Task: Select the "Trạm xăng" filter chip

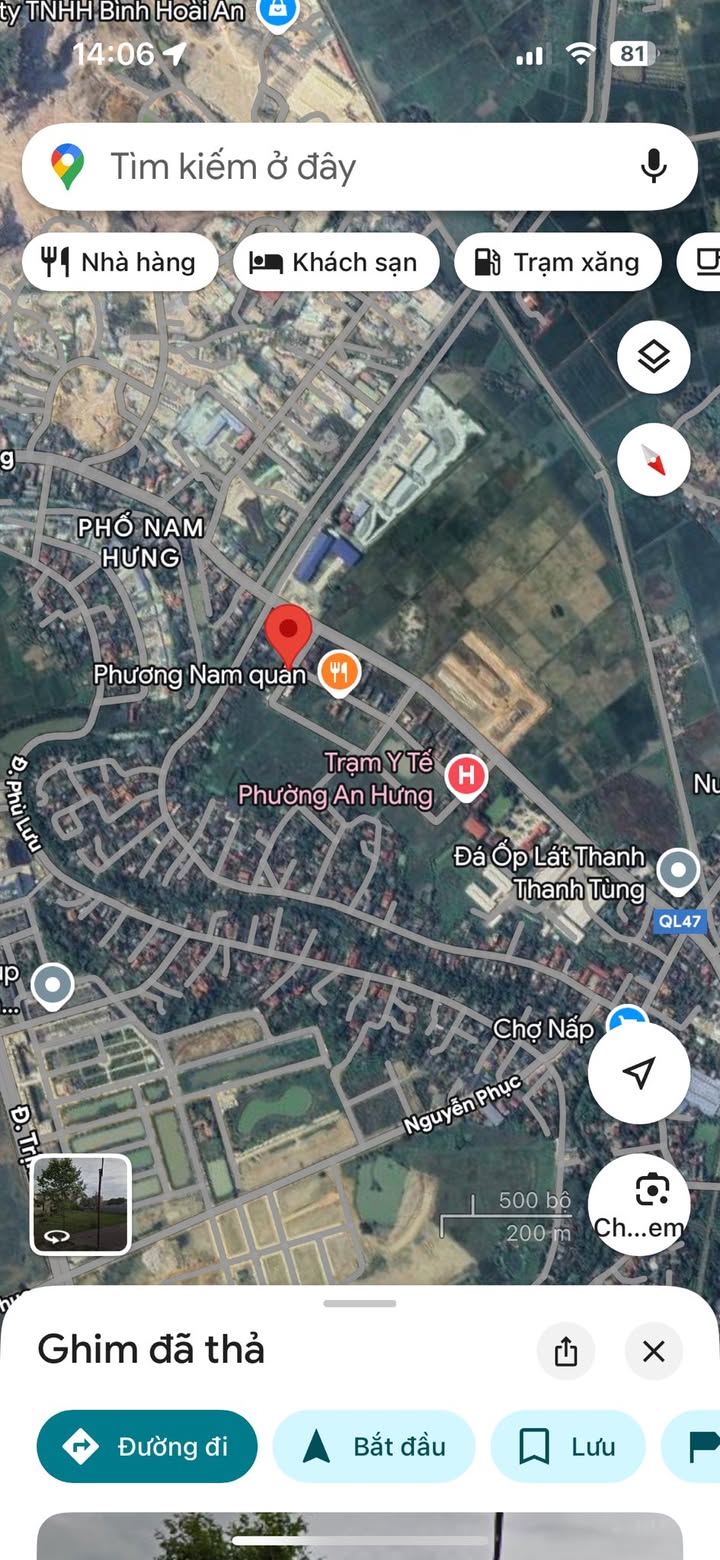Action: pos(558,262)
